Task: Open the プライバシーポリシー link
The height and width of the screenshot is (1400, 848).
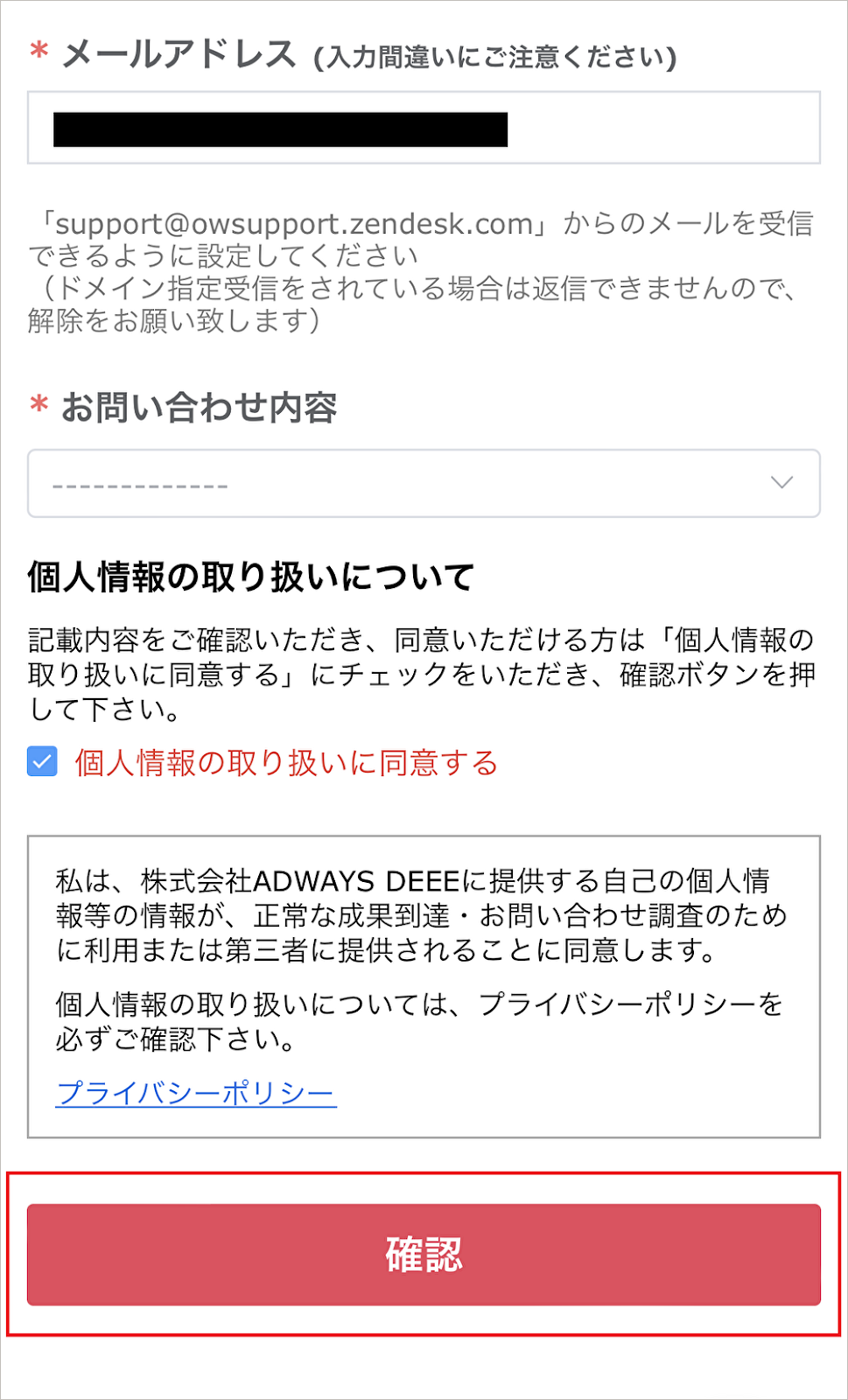Action: [x=196, y=1093]
